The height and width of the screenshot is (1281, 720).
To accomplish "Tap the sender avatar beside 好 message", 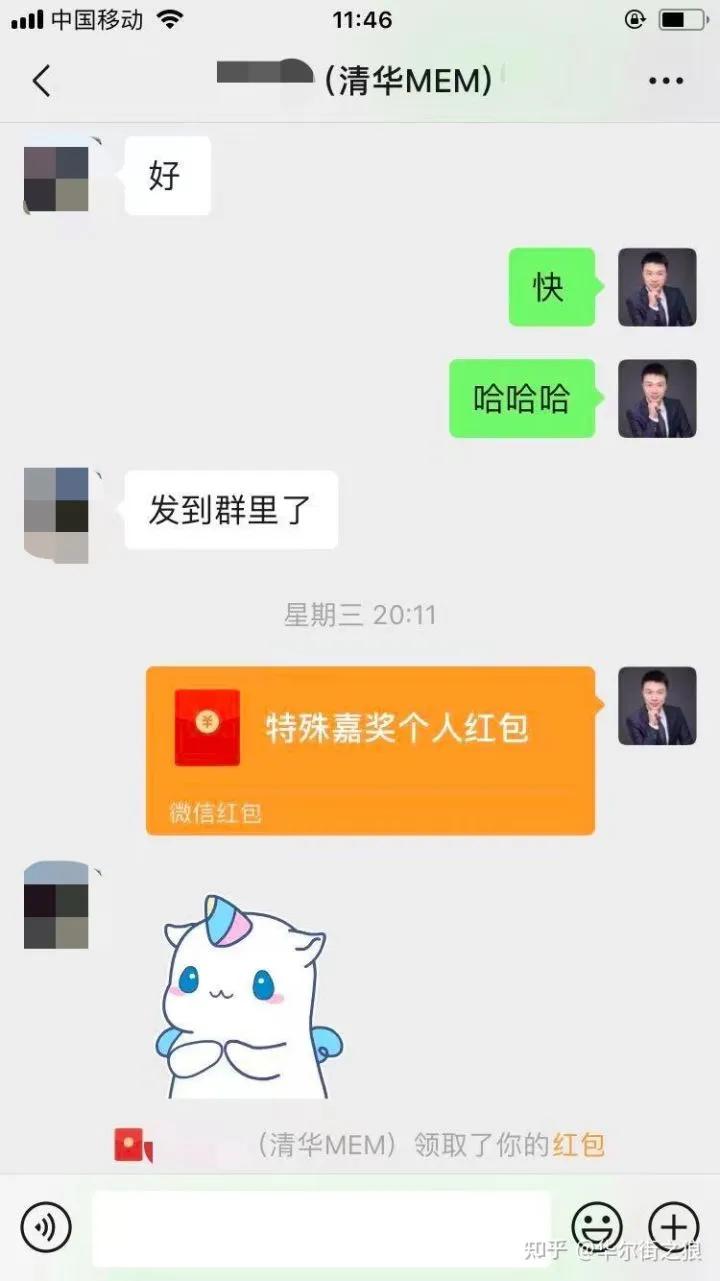I will coord(57,178).
